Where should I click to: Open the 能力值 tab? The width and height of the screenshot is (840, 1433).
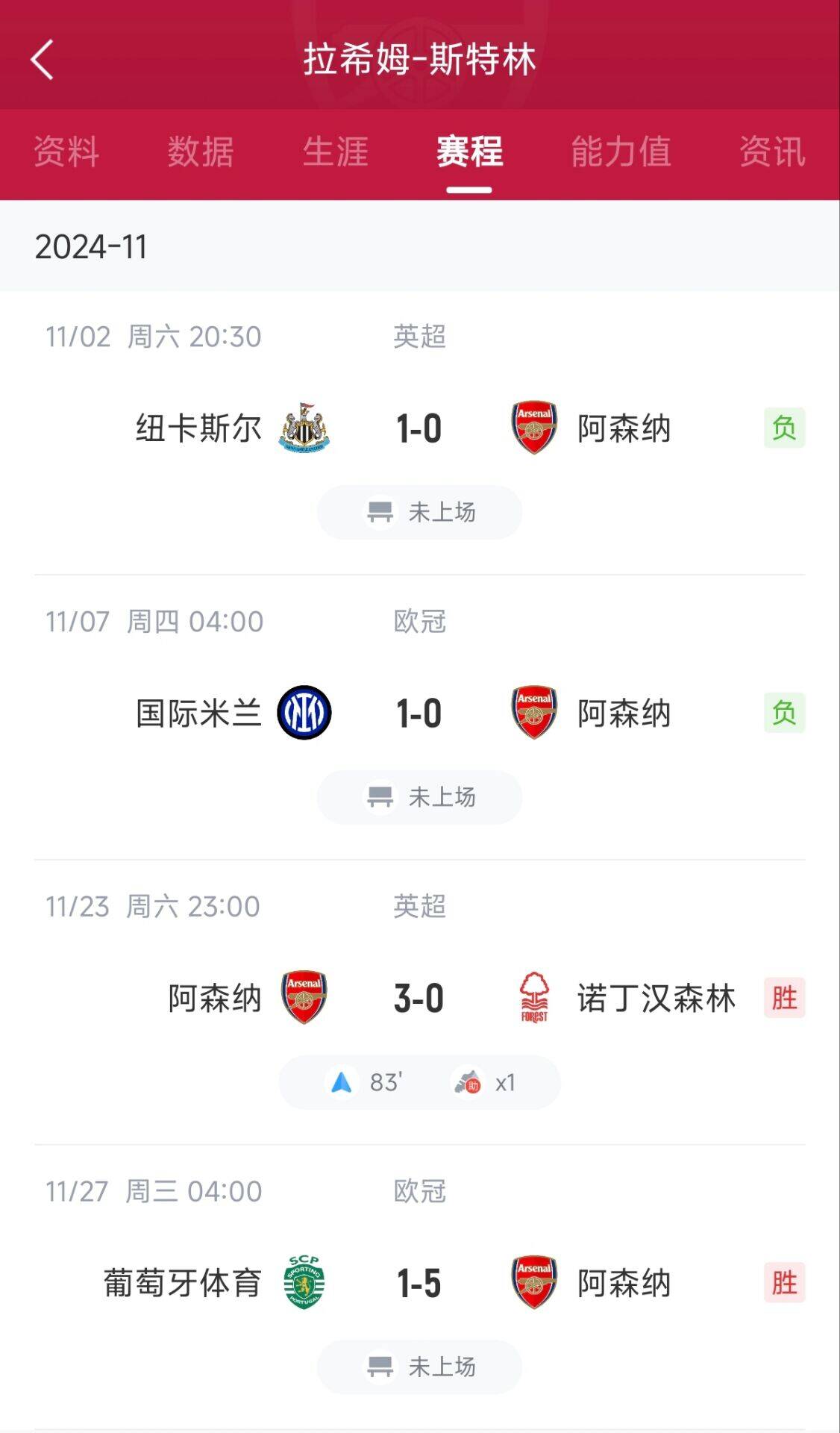[x=621, y=152]
